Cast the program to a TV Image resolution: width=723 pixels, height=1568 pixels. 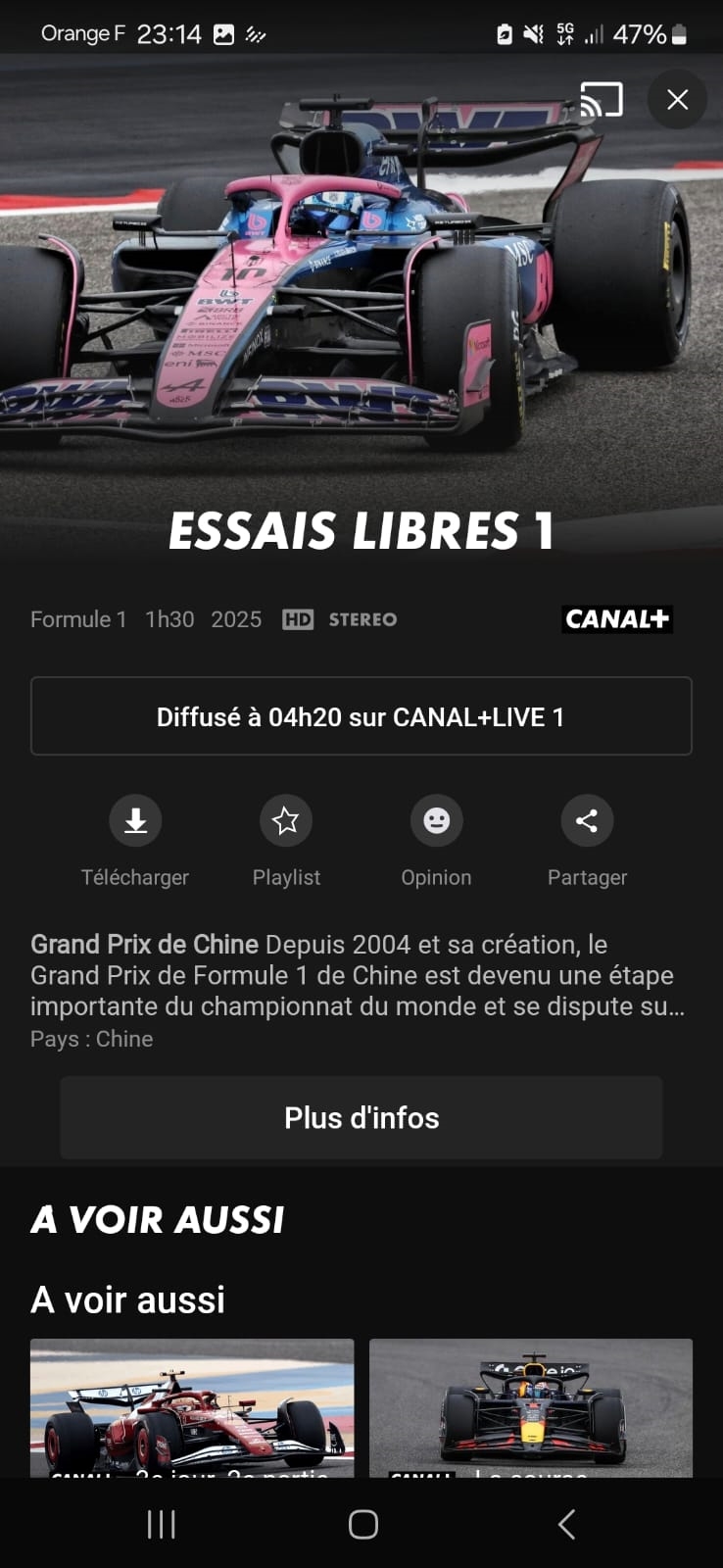(601, 100)
